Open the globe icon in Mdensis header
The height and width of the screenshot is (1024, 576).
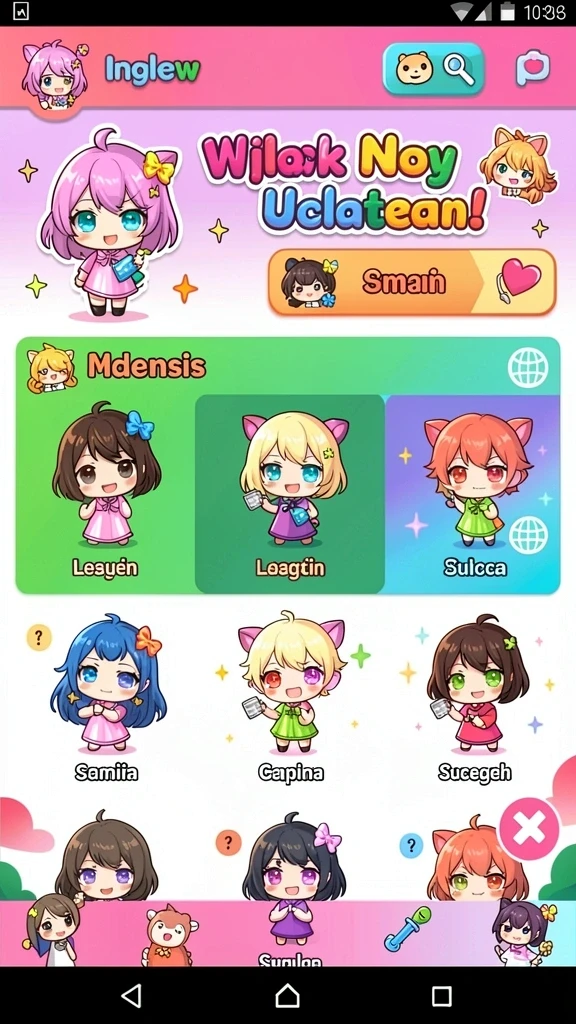click(x=528, y=368)
